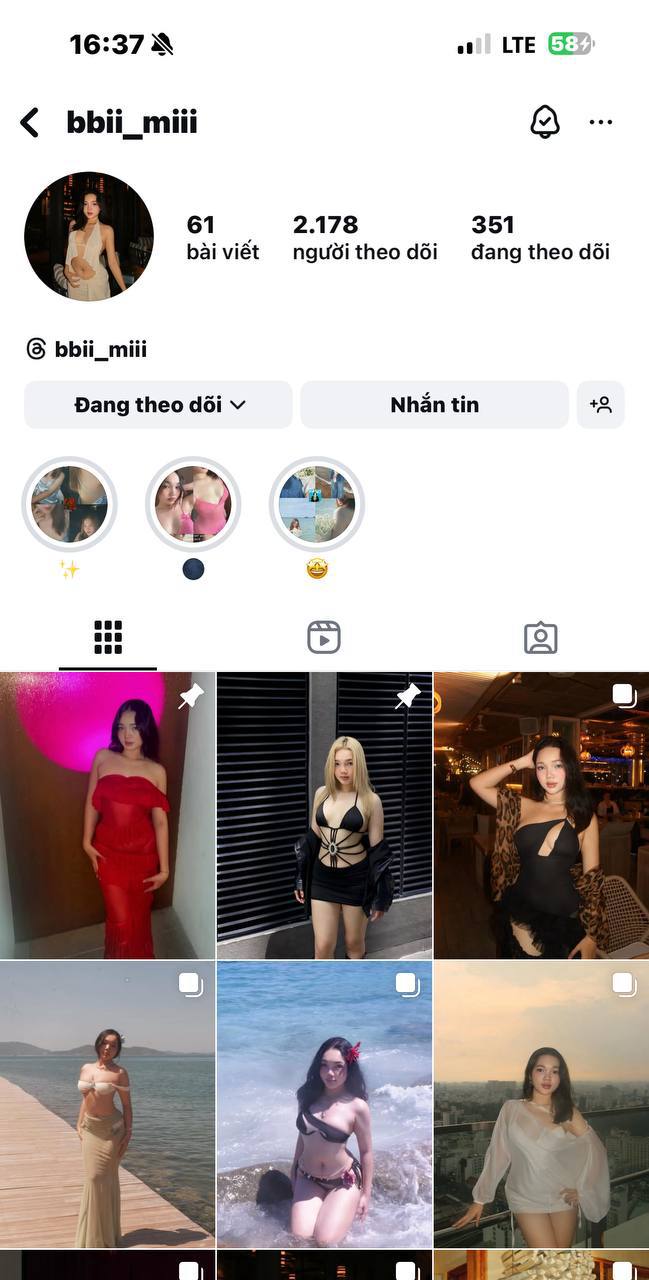Viewport: 649px width, 1280px height.
Task: Open the notification bell settings
Action: pyautogui.click(x=544, y=122)
